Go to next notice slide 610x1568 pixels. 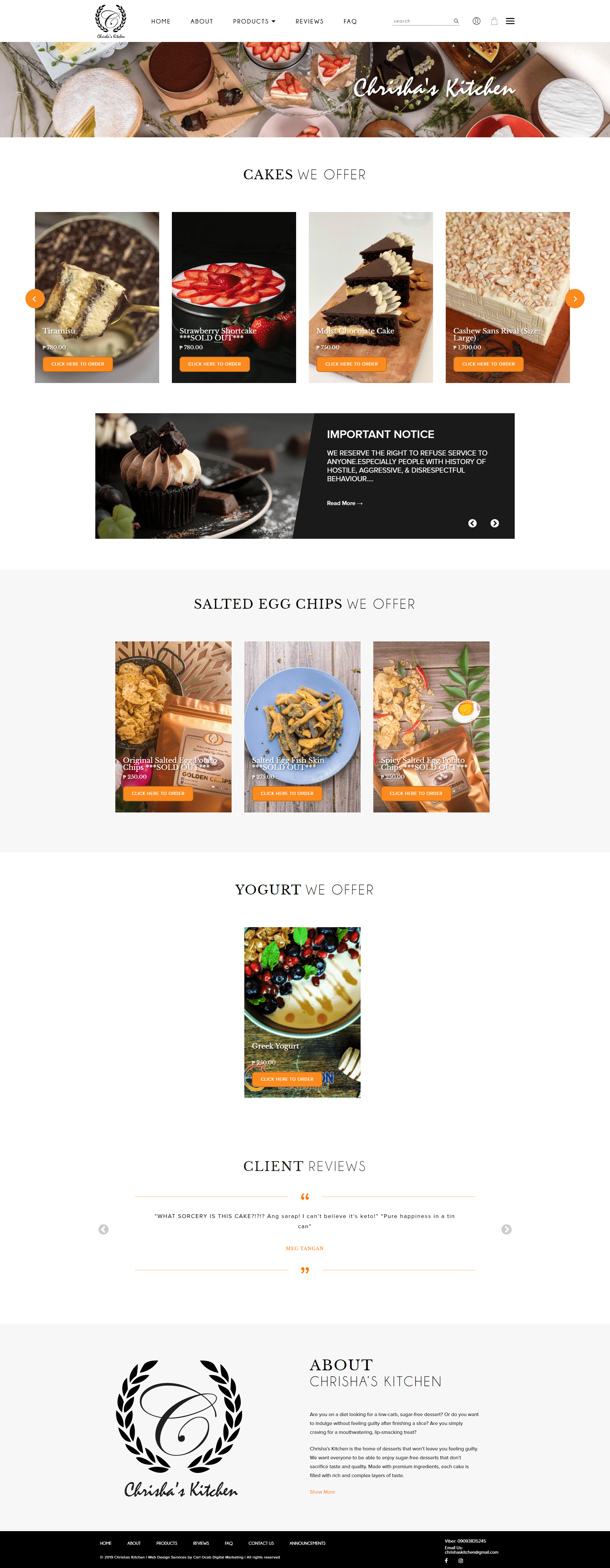click(x=494, y=524)
